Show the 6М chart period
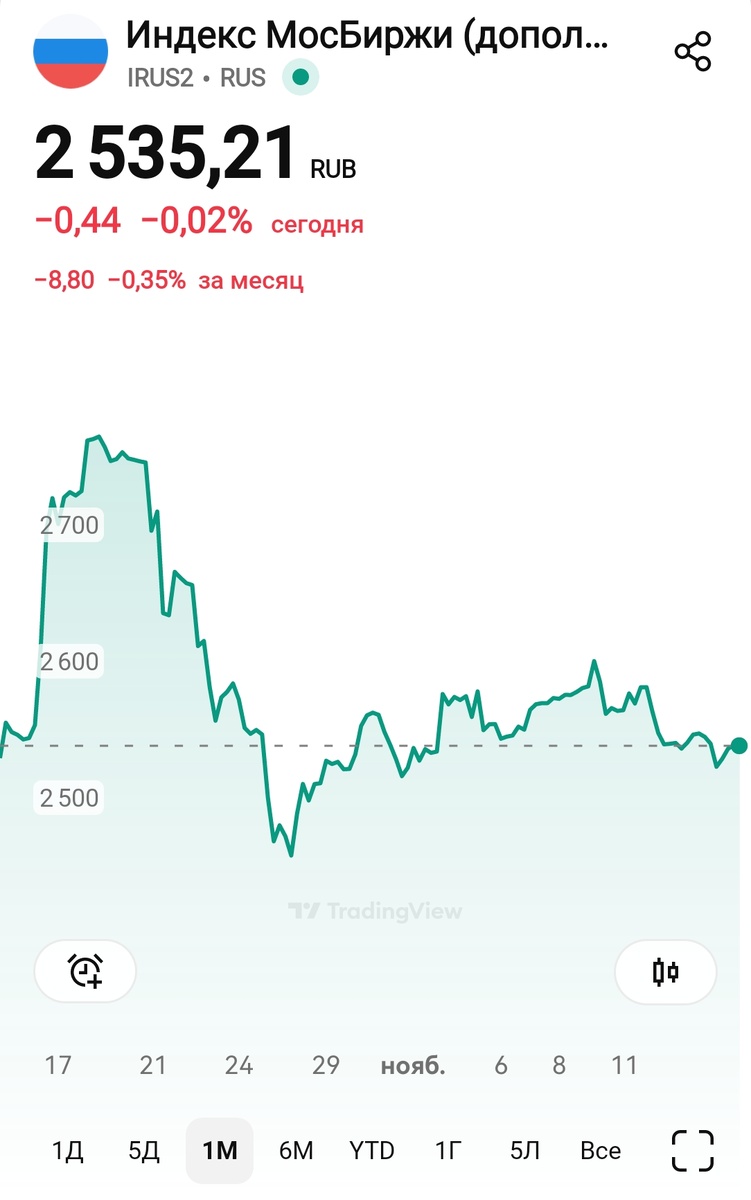Image resolution: width=751 pixels, height=1200 pixels. pos(296,1151)
